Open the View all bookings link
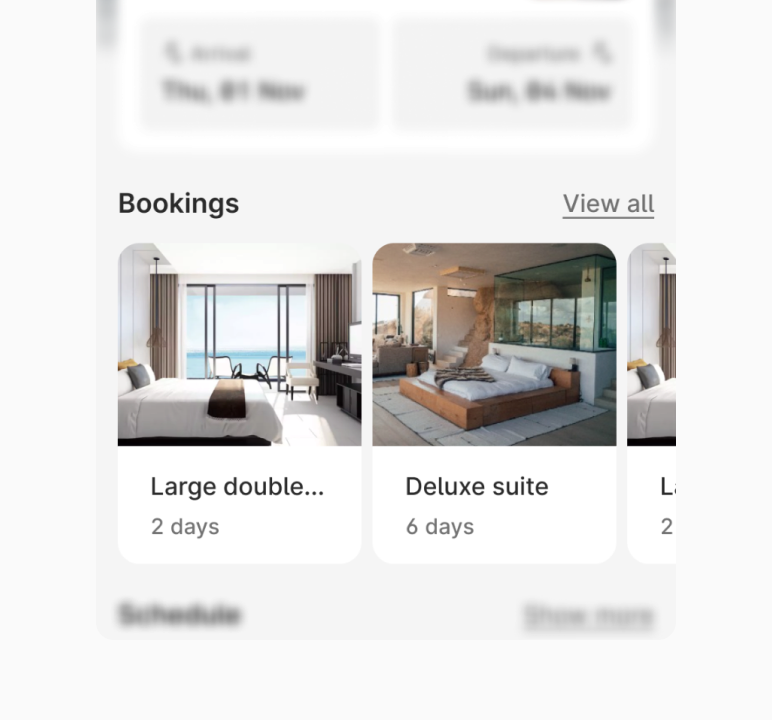Screen dimensions: 772x720 pos(608,204)
